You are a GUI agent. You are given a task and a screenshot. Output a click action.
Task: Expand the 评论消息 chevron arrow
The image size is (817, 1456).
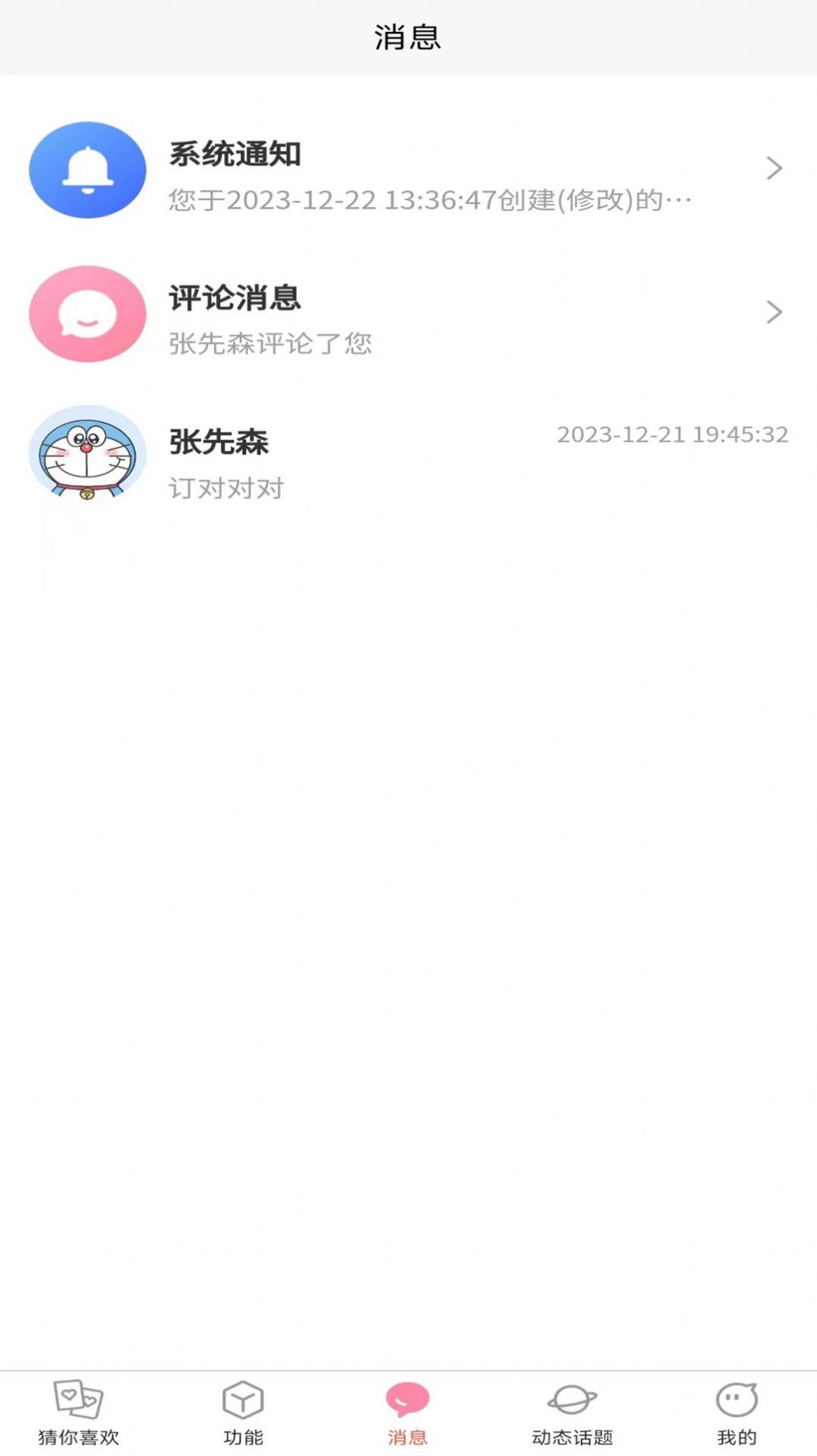(774, 313)
